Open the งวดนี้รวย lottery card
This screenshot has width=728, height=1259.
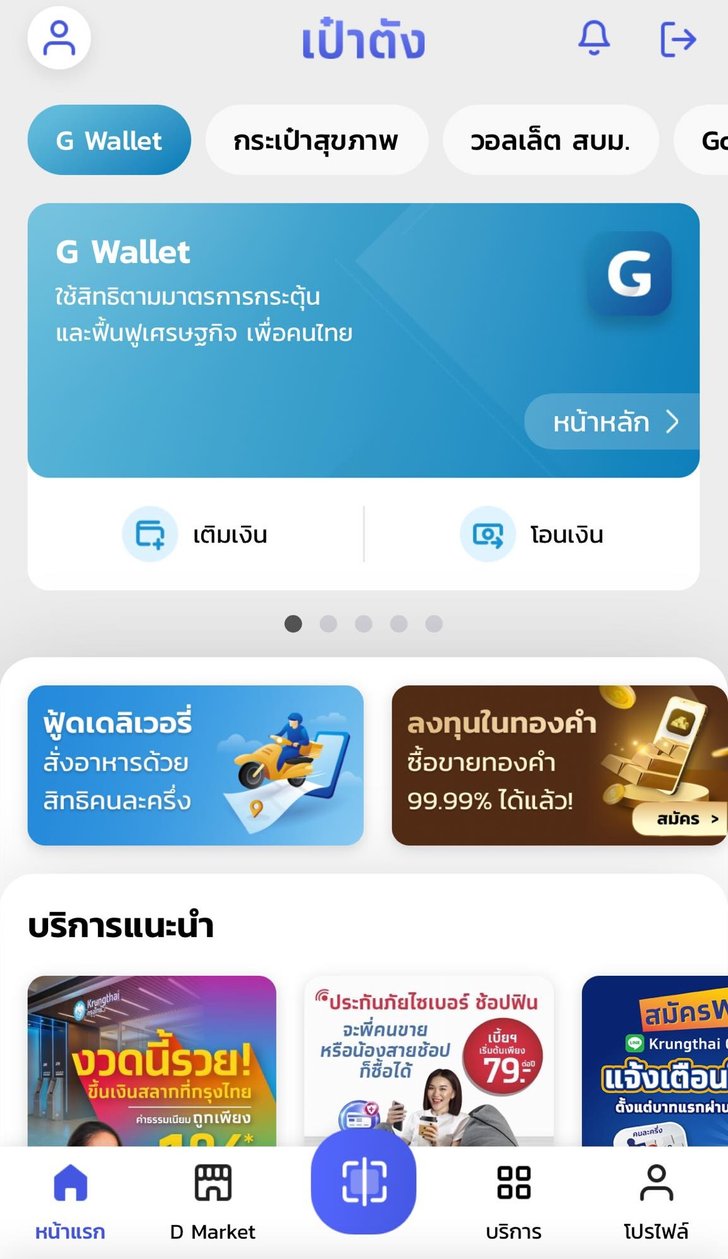click(152, 1060)
